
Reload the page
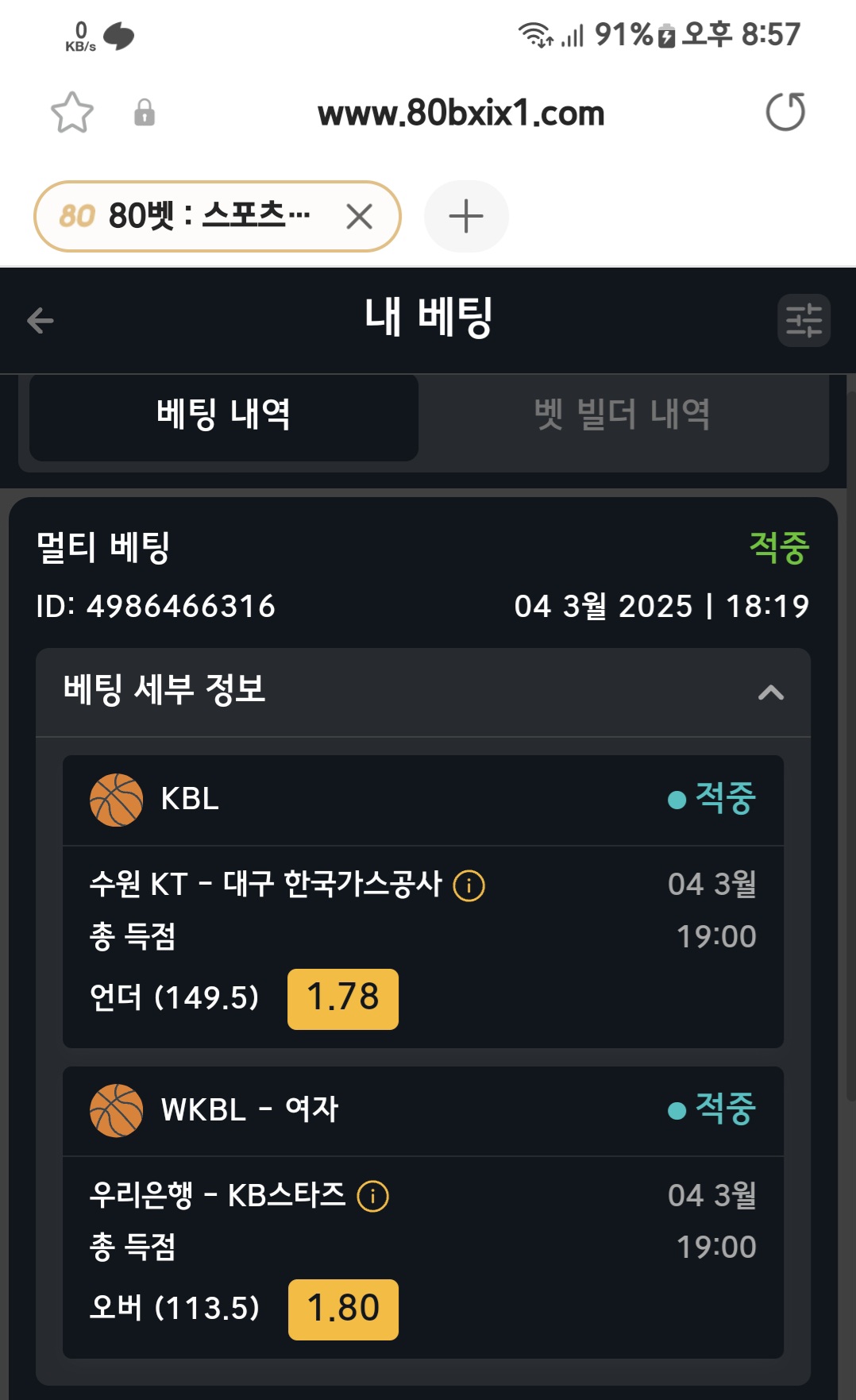pos(785,112)
